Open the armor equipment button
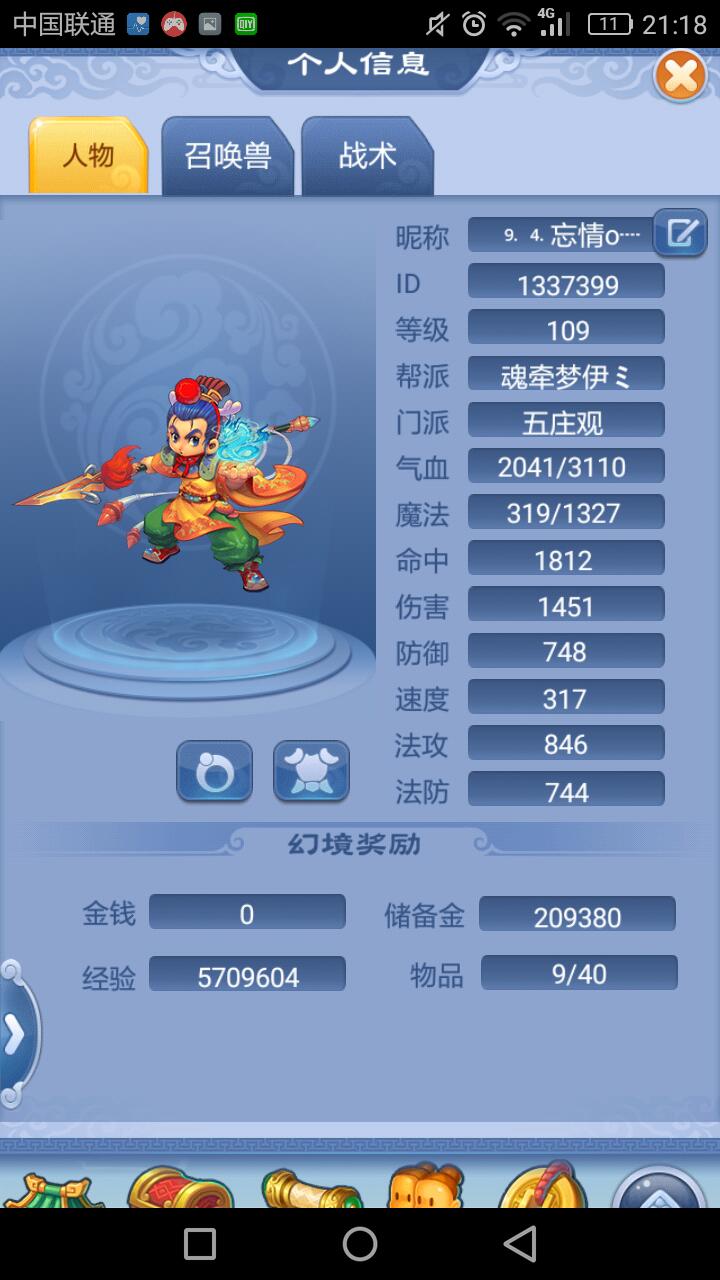 click(x=311, y=771)
